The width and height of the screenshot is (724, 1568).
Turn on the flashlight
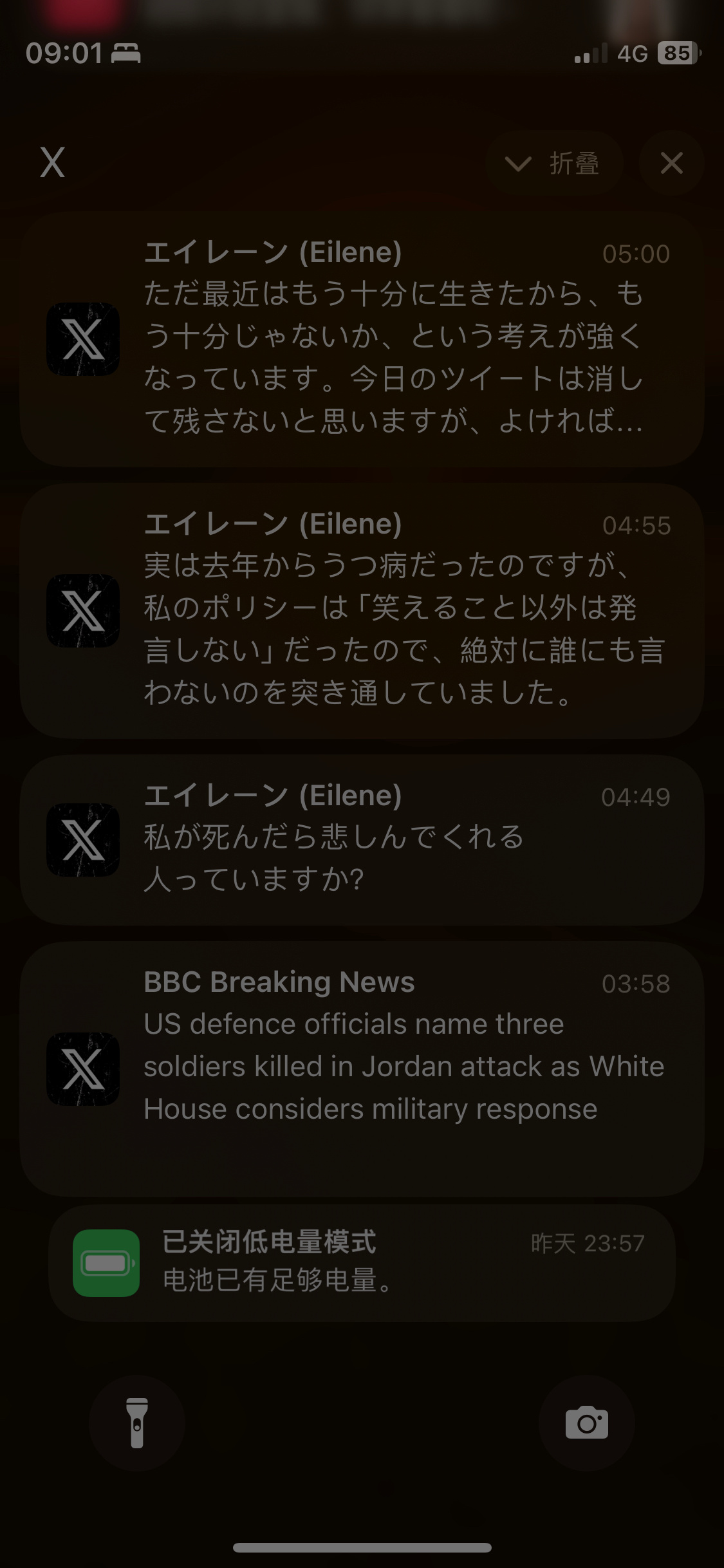137,1423
